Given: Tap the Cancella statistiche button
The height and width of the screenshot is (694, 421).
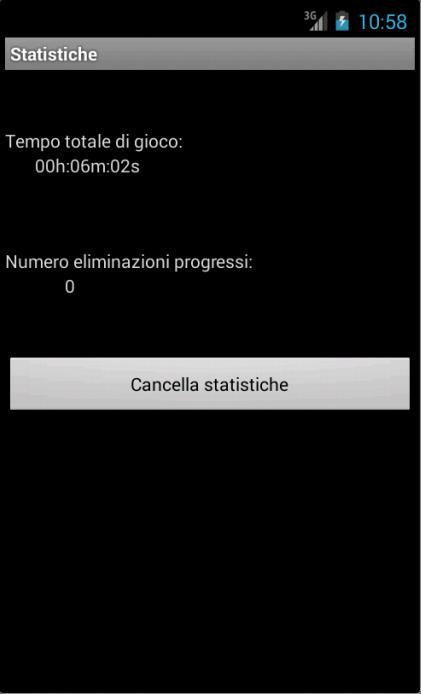Looking at the screenshot, I should (x=210, y=384).
